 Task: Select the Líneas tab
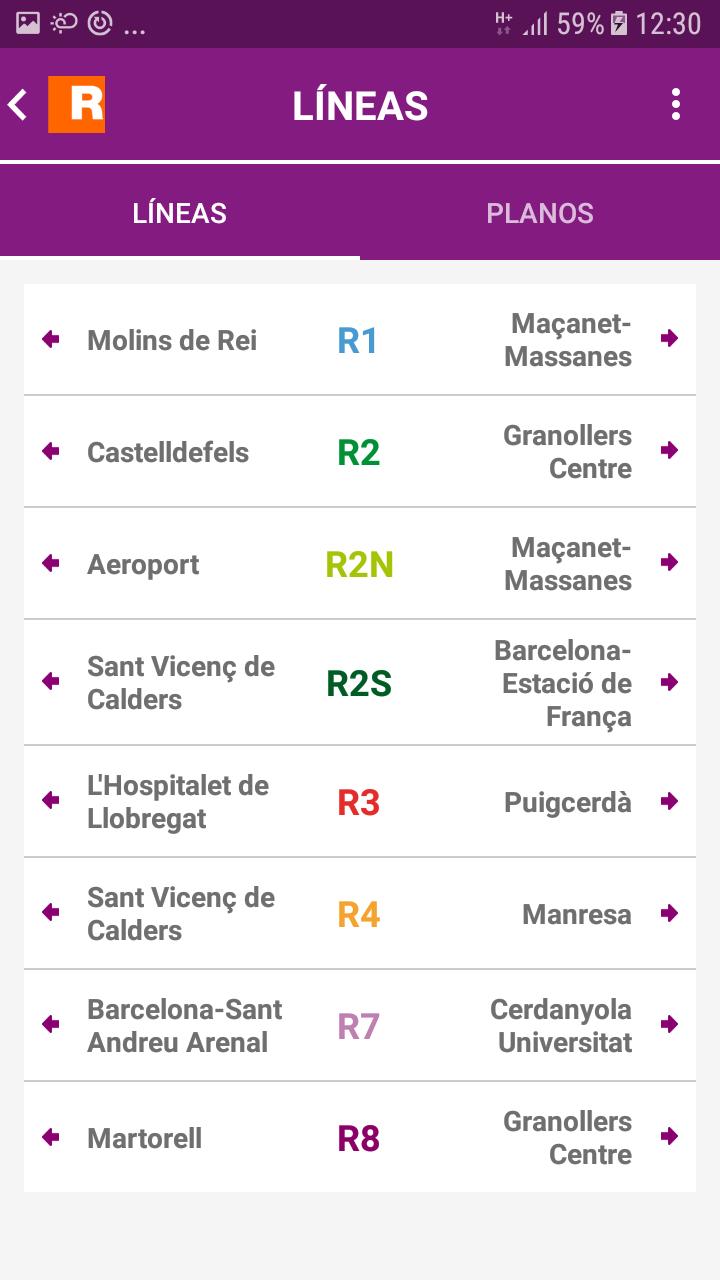click(180, 213)
